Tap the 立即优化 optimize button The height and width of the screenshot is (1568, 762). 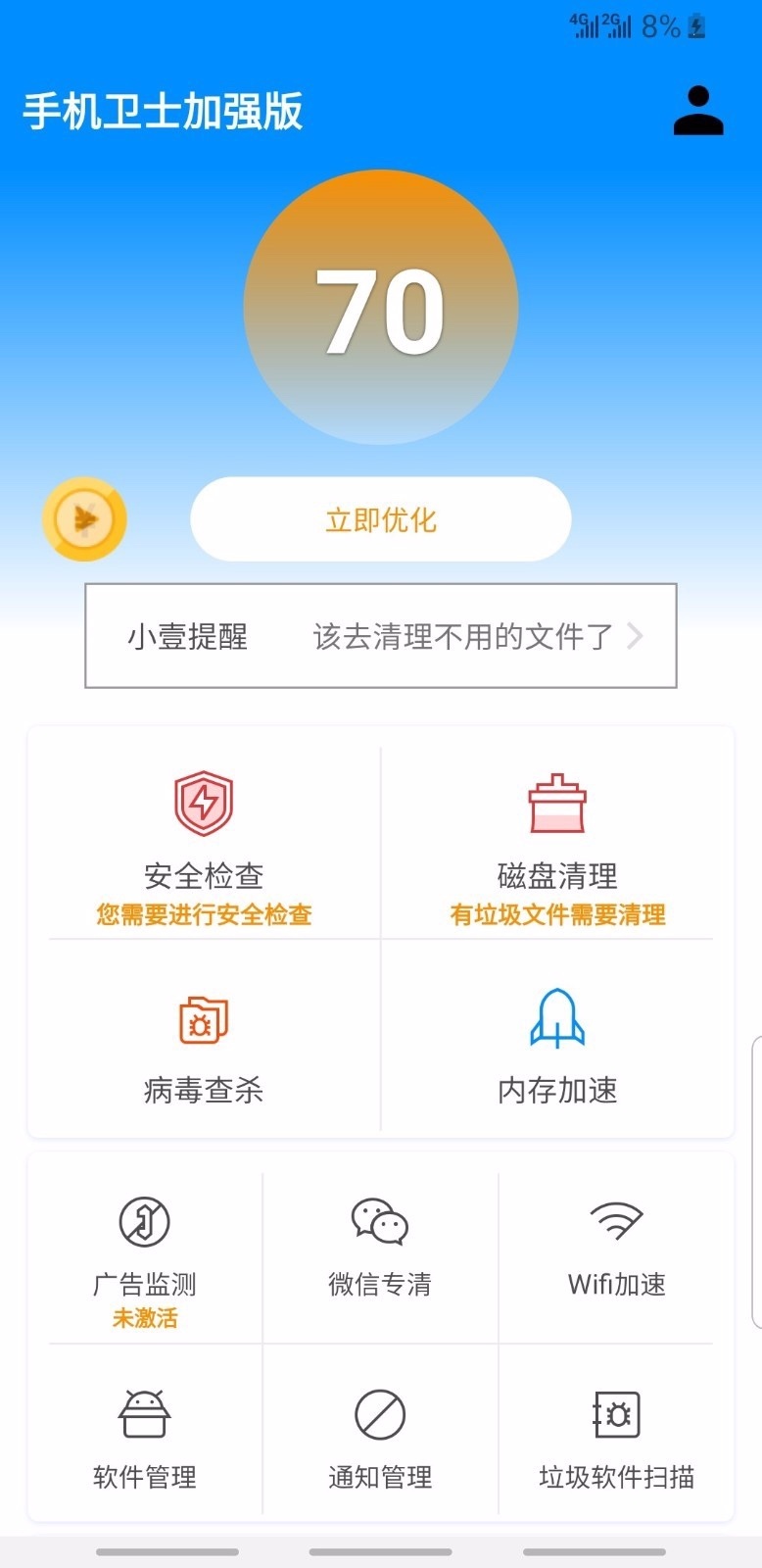tap(380, 519)
